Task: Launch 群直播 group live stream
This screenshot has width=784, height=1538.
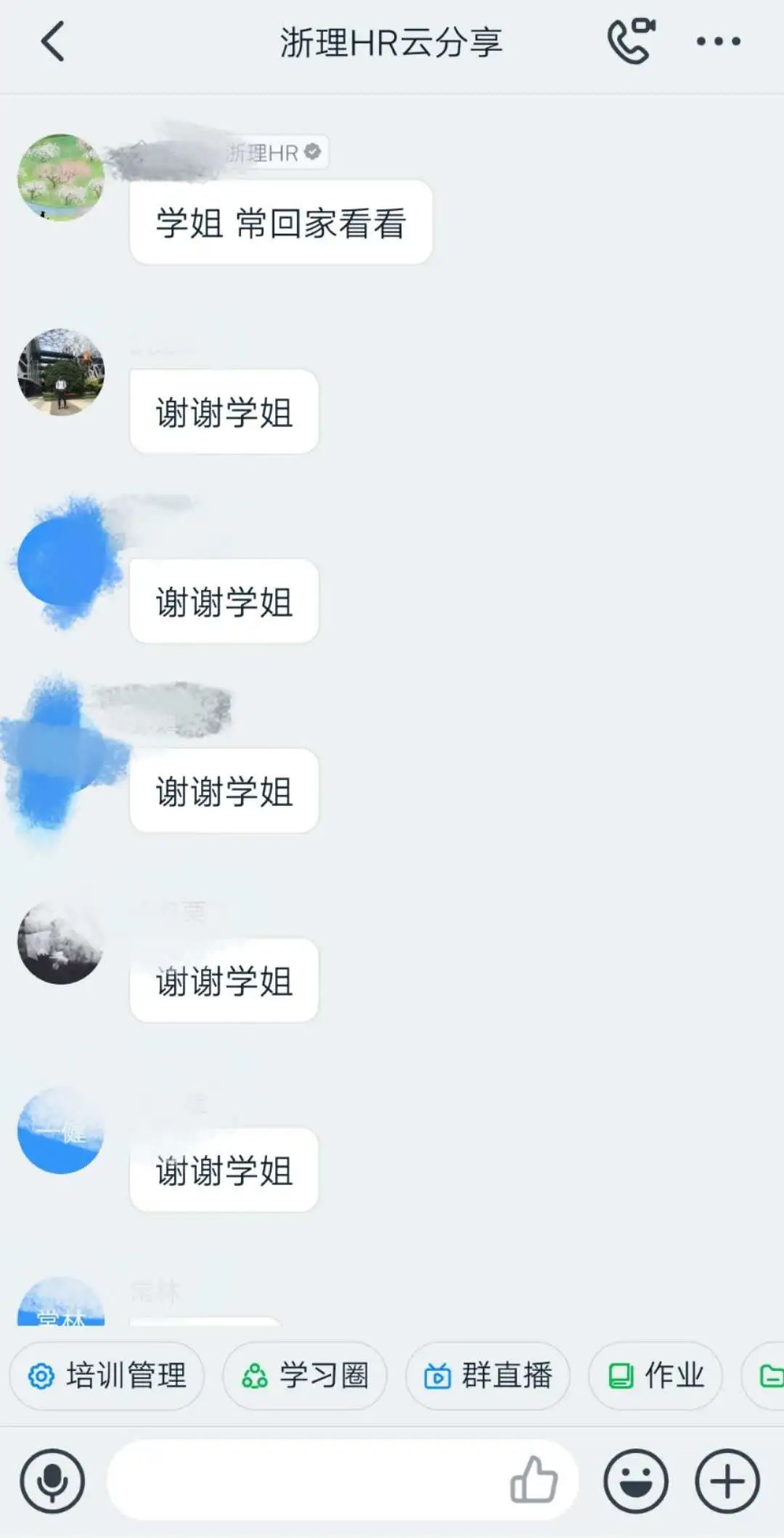Action: [488, 1375]
